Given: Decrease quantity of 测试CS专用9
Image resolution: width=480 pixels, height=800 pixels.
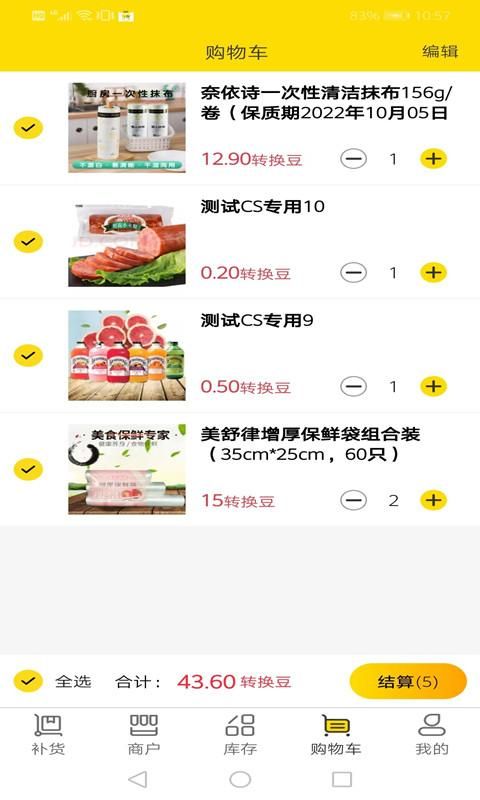Looking at the screenshot, I should 353,387.
